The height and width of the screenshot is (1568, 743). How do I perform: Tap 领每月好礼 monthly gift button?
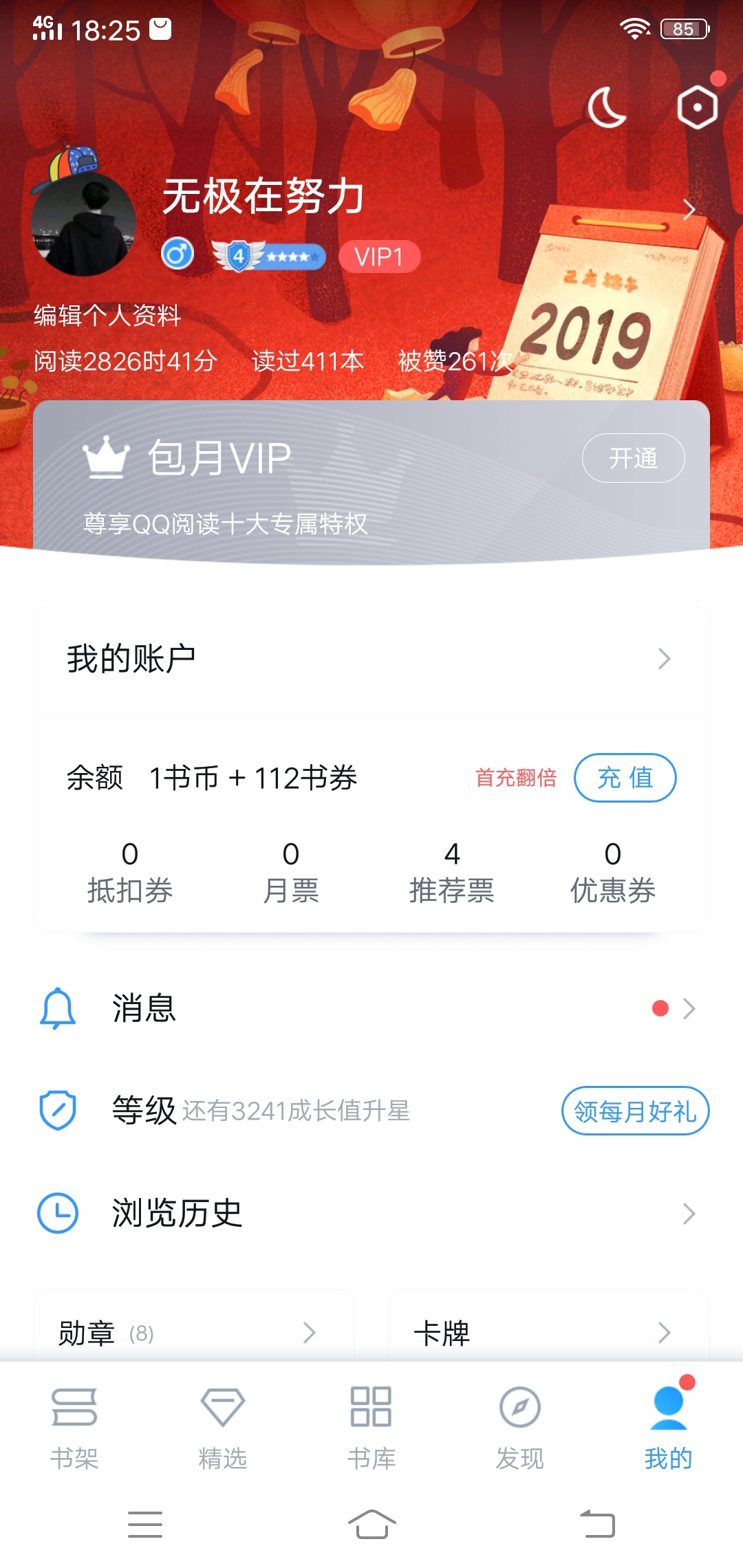pos(635,1111)
